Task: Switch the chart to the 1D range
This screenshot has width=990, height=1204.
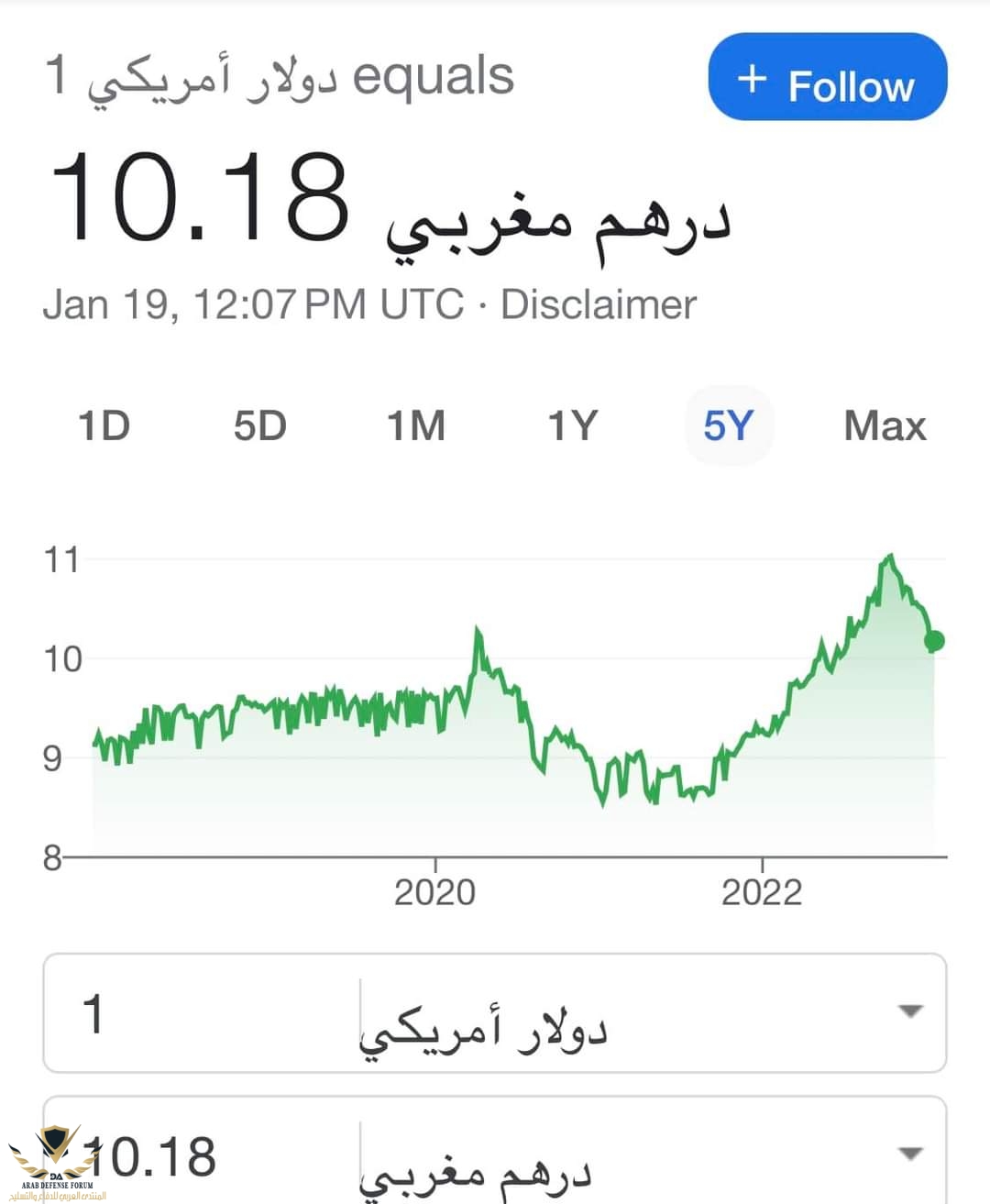Action: [104, 425]
